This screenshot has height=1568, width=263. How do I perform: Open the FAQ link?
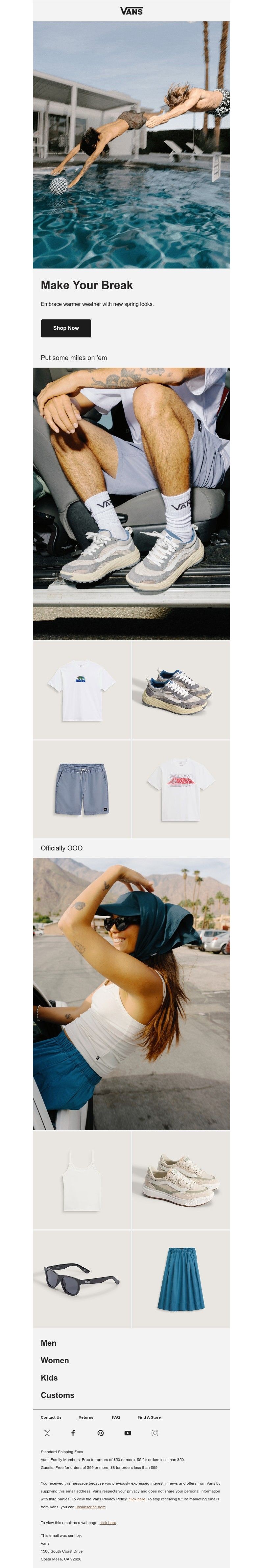(x=116, y=1418)
